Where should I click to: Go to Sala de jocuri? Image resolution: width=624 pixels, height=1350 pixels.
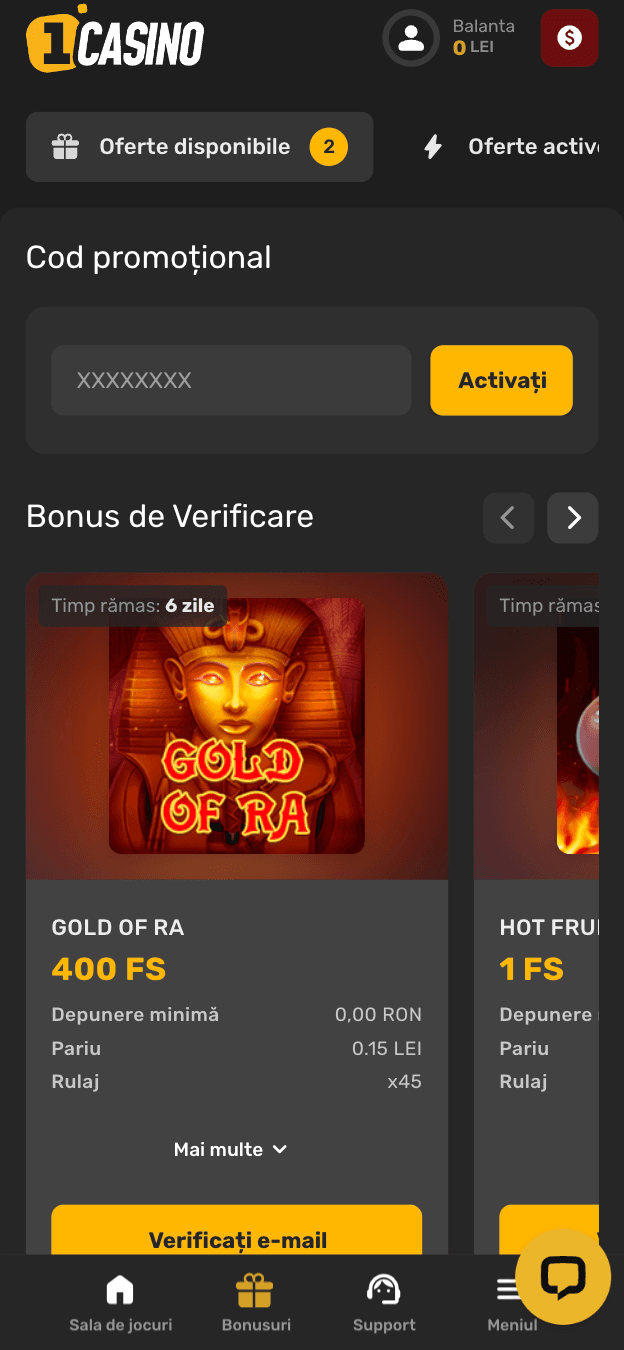pyautogui.click(x=120, y=1303)
